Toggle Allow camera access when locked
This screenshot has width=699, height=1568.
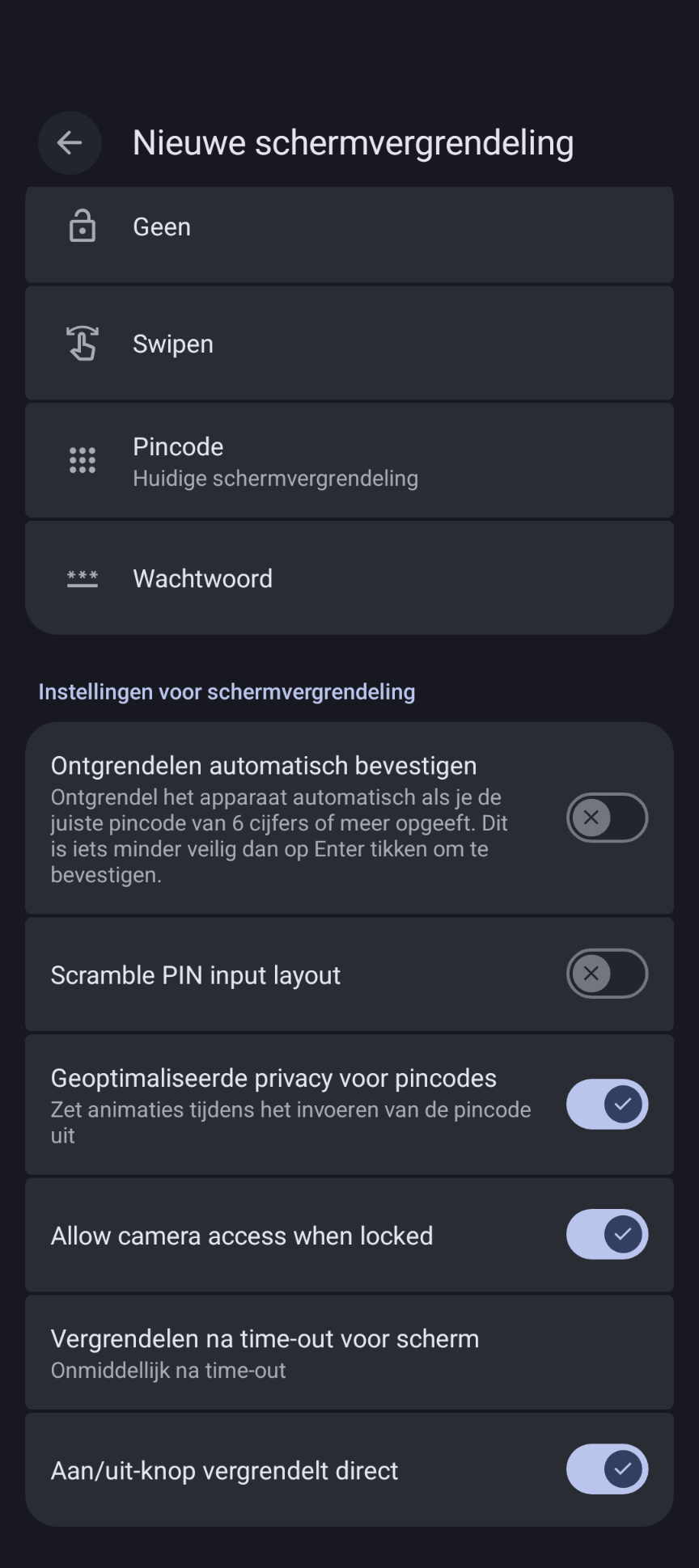(x=607, y=1235)
